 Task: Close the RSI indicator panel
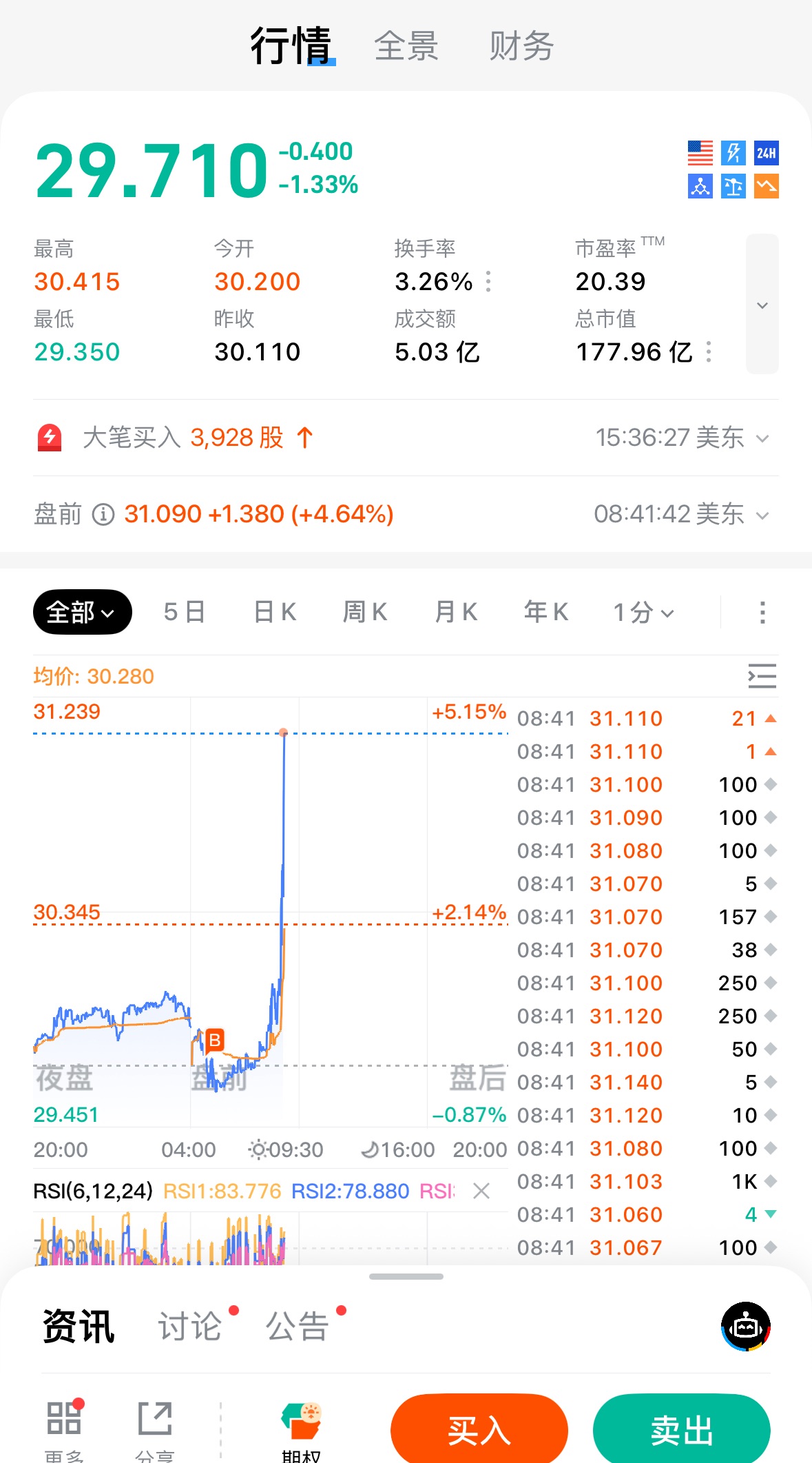pos(481,1191)
